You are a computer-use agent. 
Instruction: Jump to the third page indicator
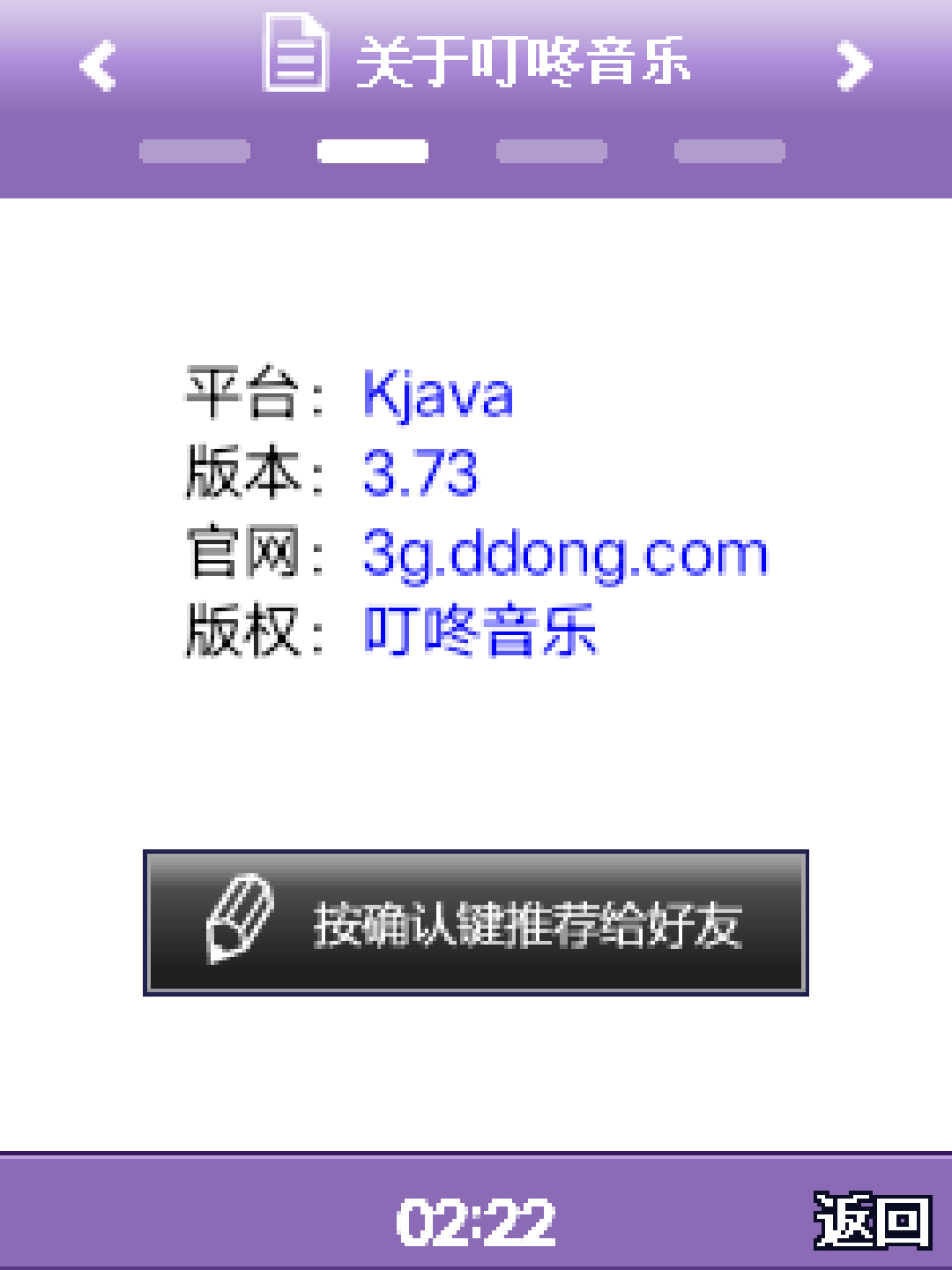tap(552, 152)
